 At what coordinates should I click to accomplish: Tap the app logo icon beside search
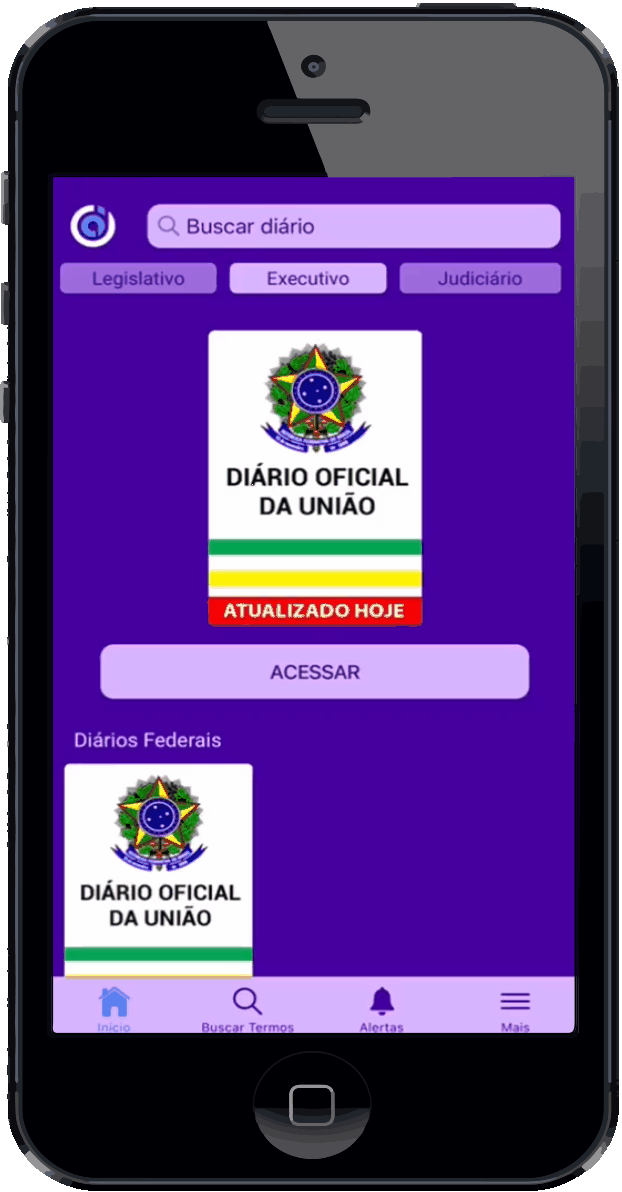click(x=93, y=226)
